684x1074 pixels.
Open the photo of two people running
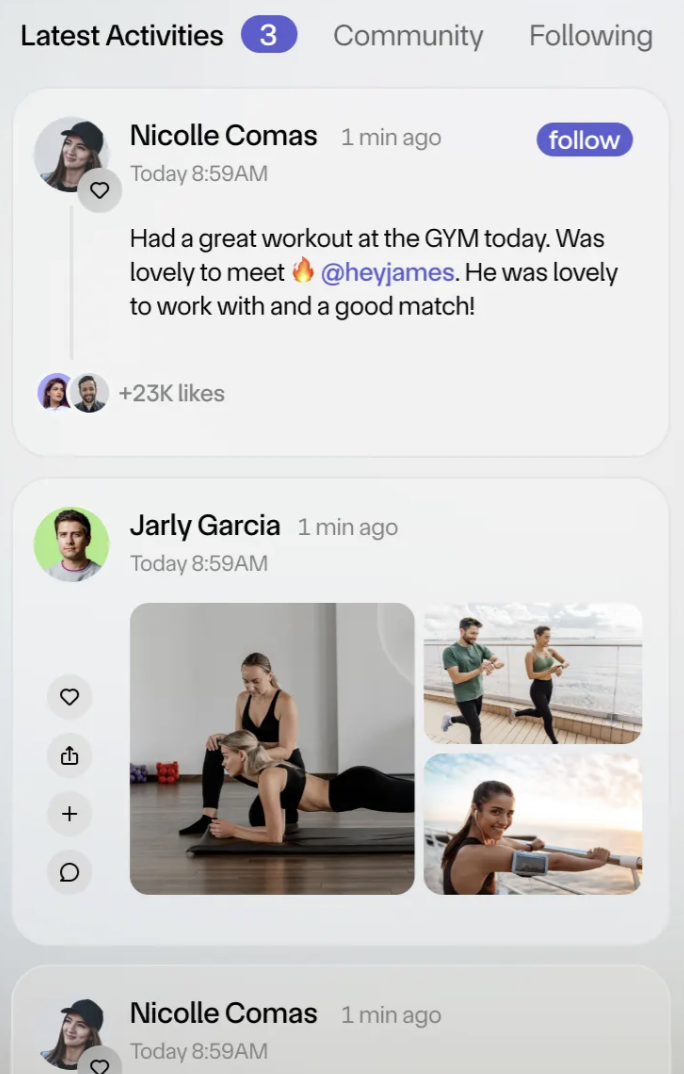coord(533,672)
